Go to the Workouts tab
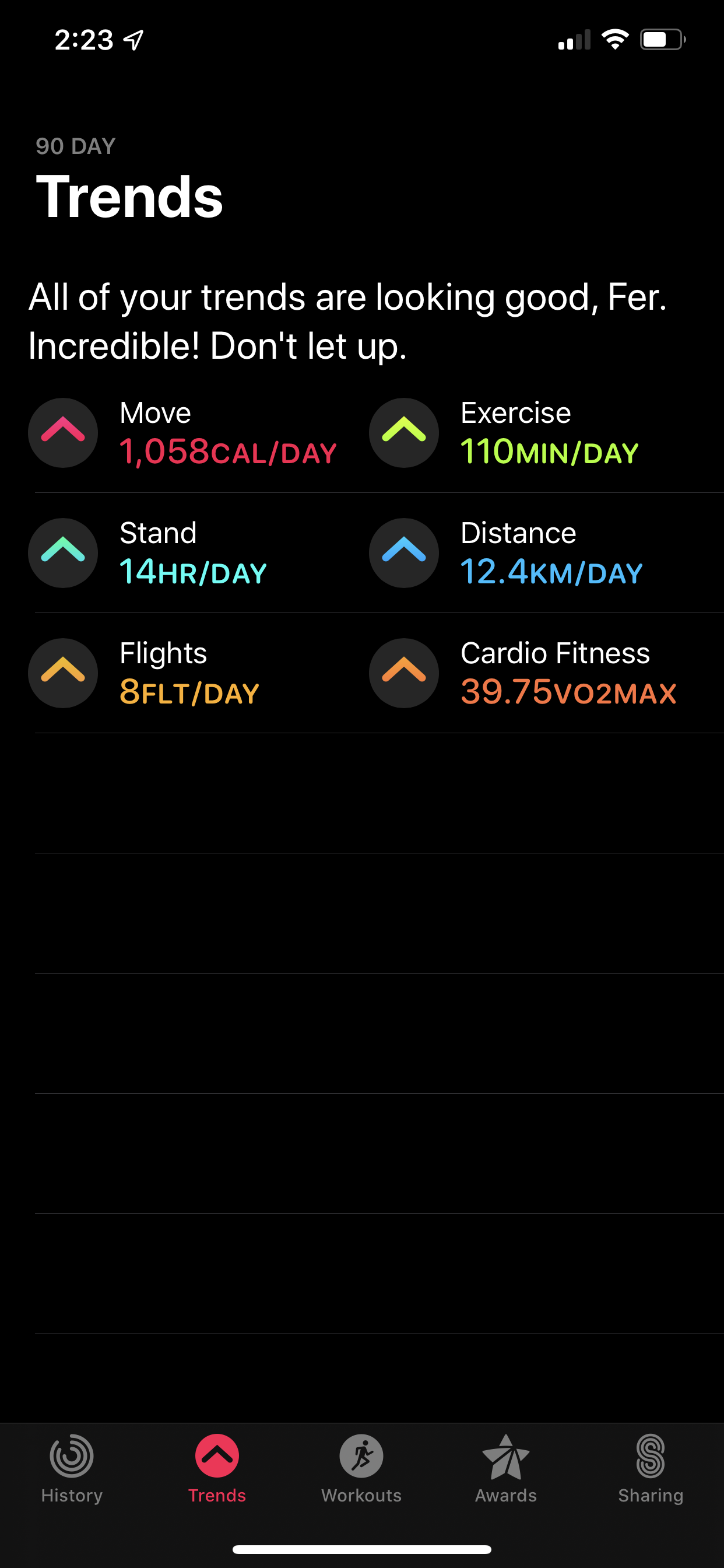The height and width of the screenshot is (1568, 724). [361, 1468]
